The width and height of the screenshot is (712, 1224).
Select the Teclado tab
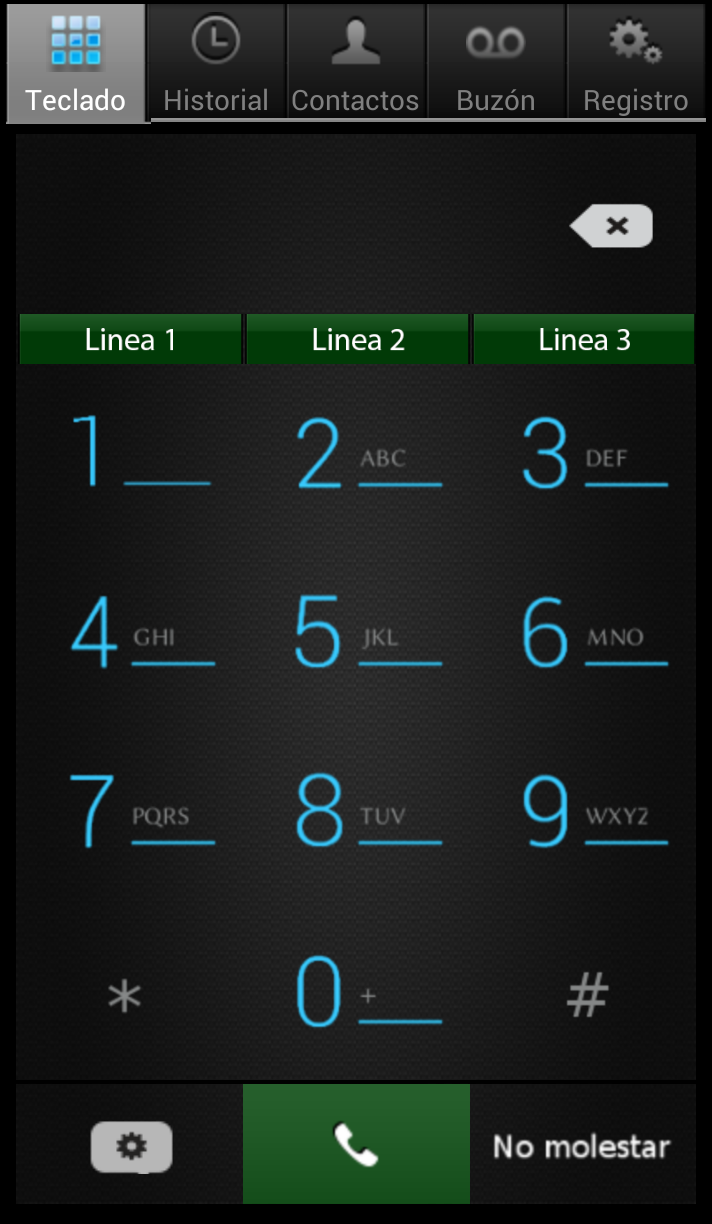tap(76, 62)
